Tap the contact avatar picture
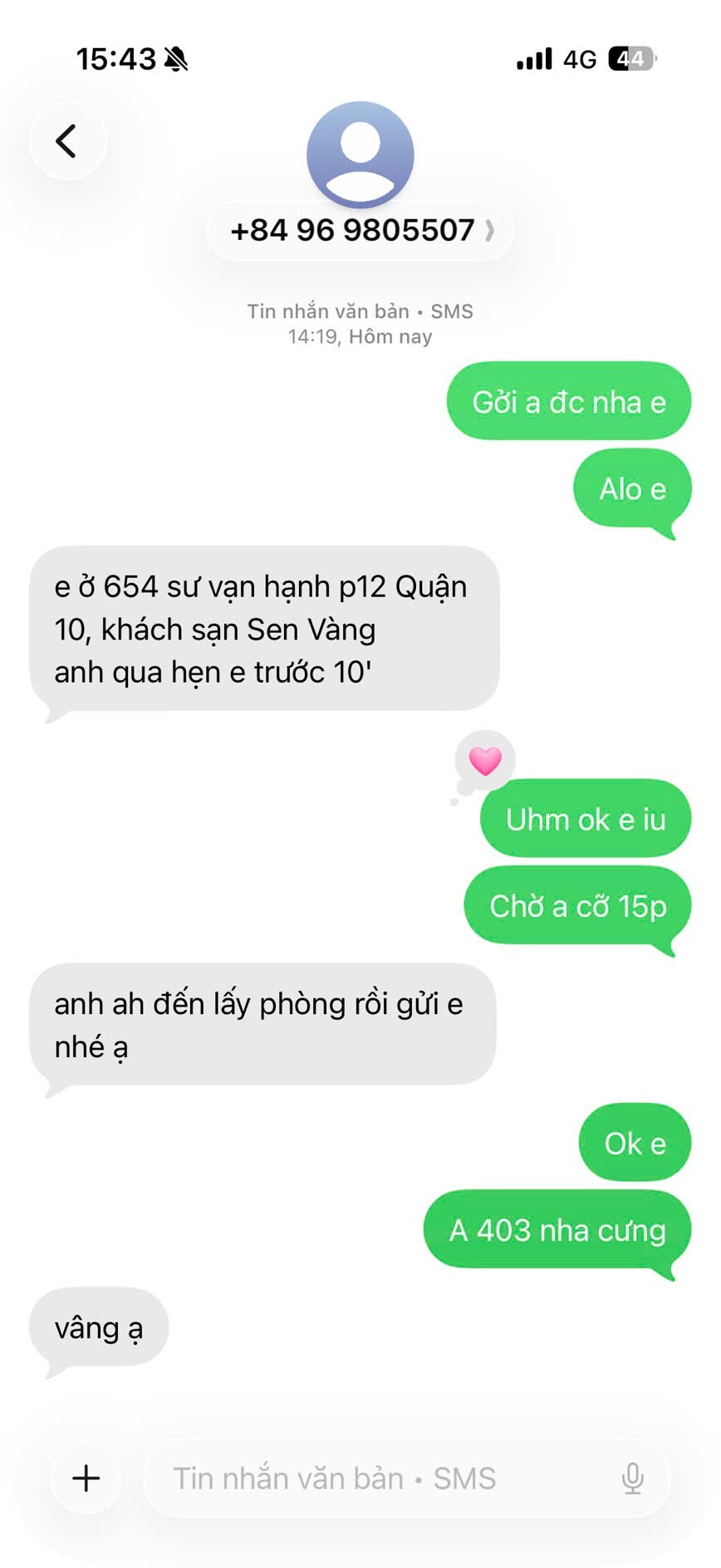 pyautogui.click(x=360, y=154)
